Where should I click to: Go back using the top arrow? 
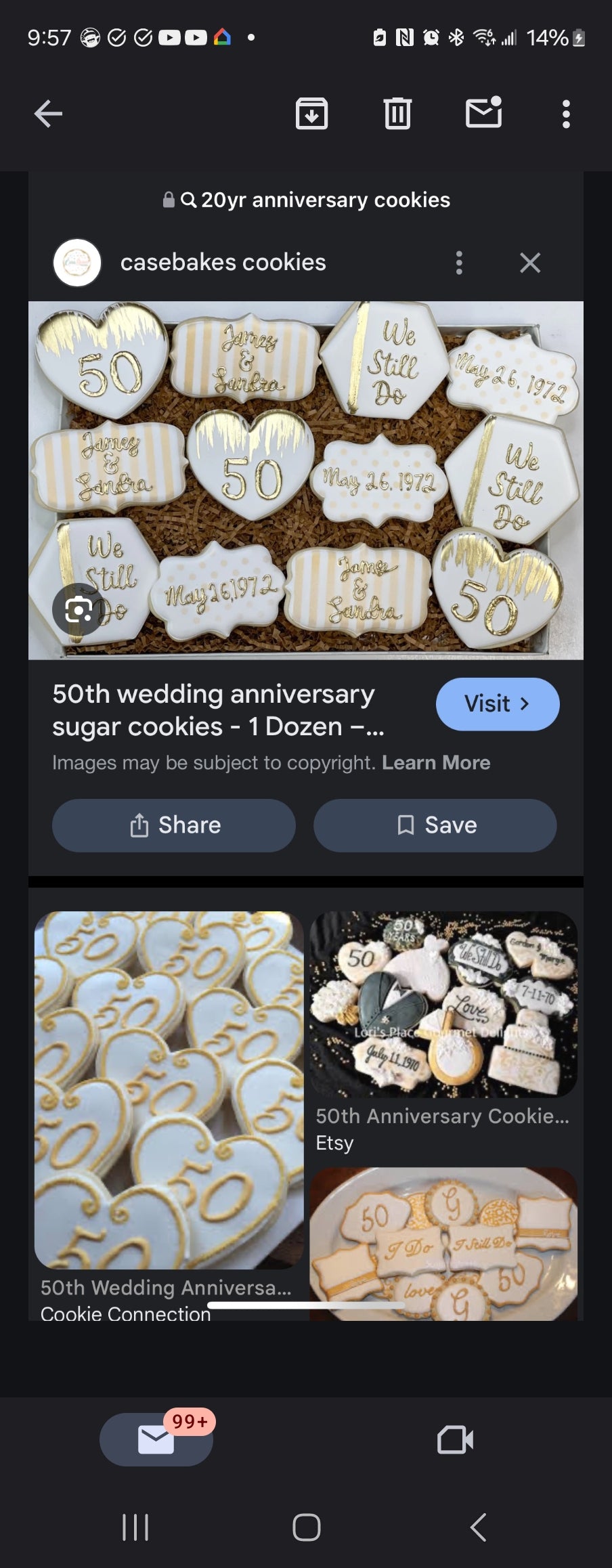[48, 113]
